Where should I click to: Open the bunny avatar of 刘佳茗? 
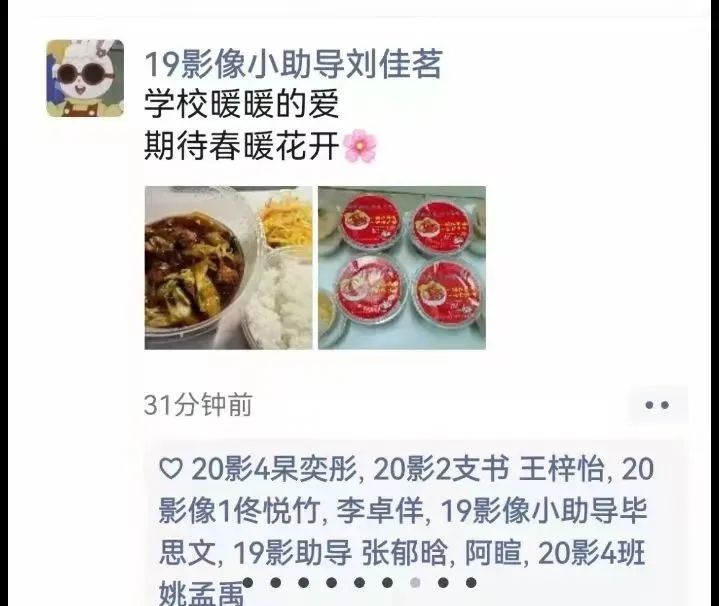click(85, 78)
